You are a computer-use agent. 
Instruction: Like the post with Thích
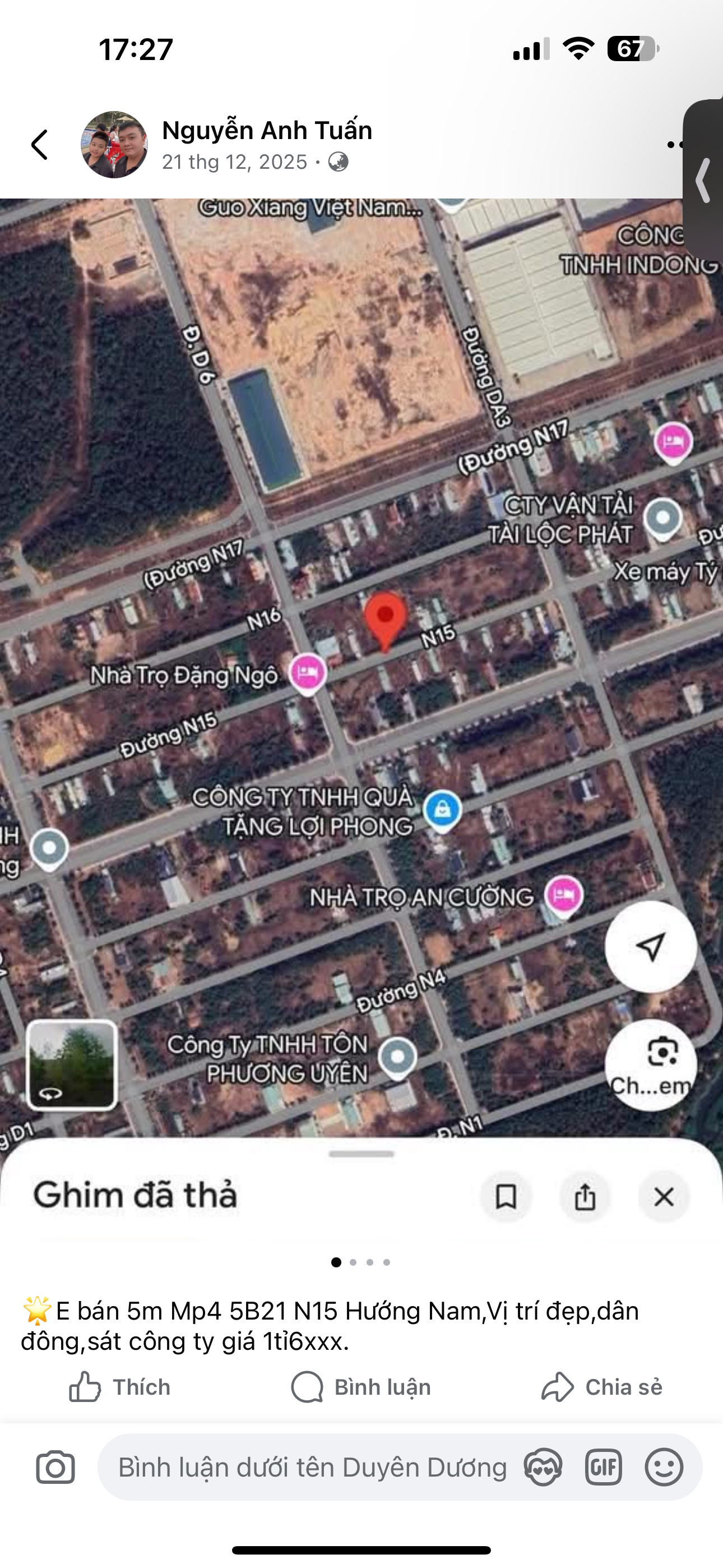[120, 1387]
